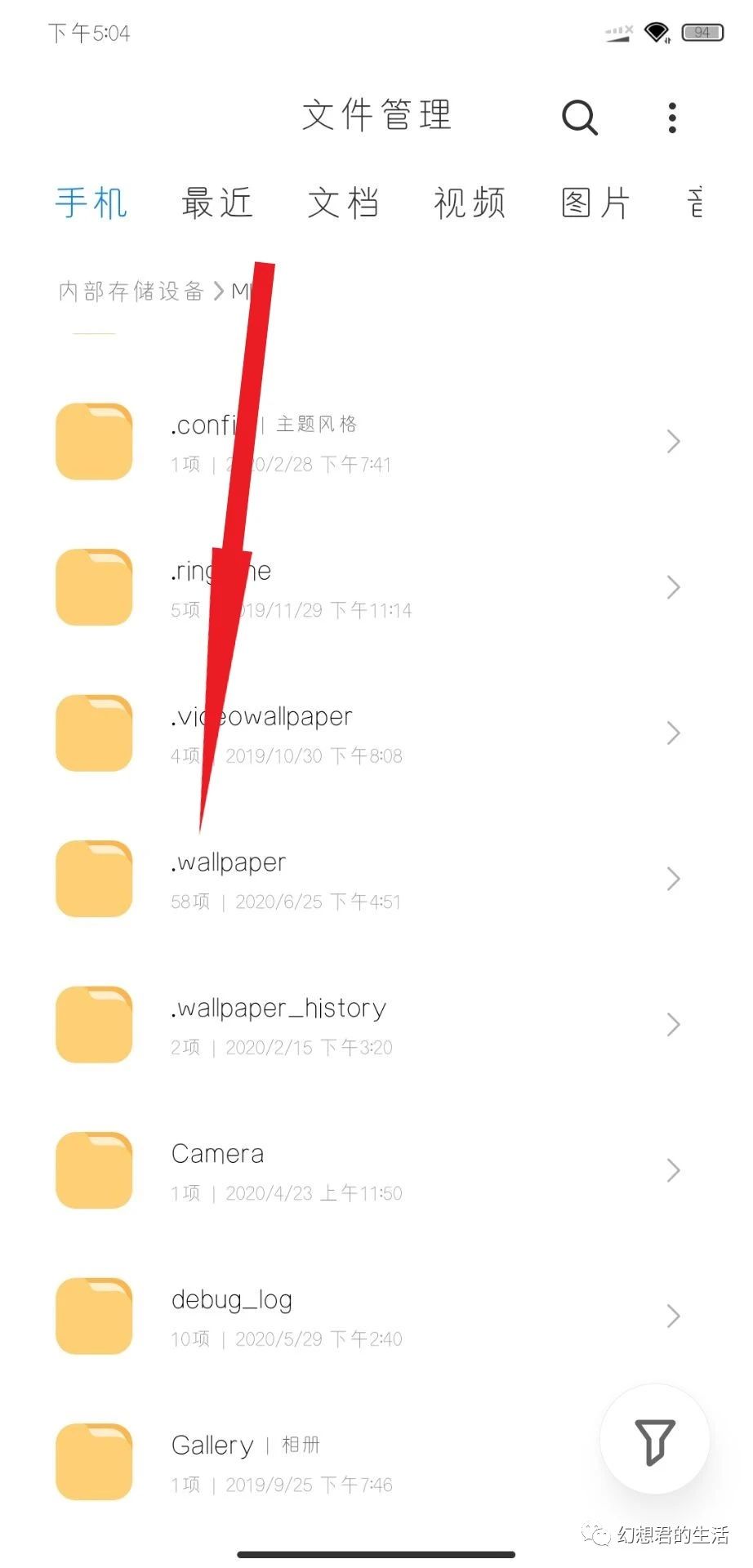Open the .config folder icon

92,441
